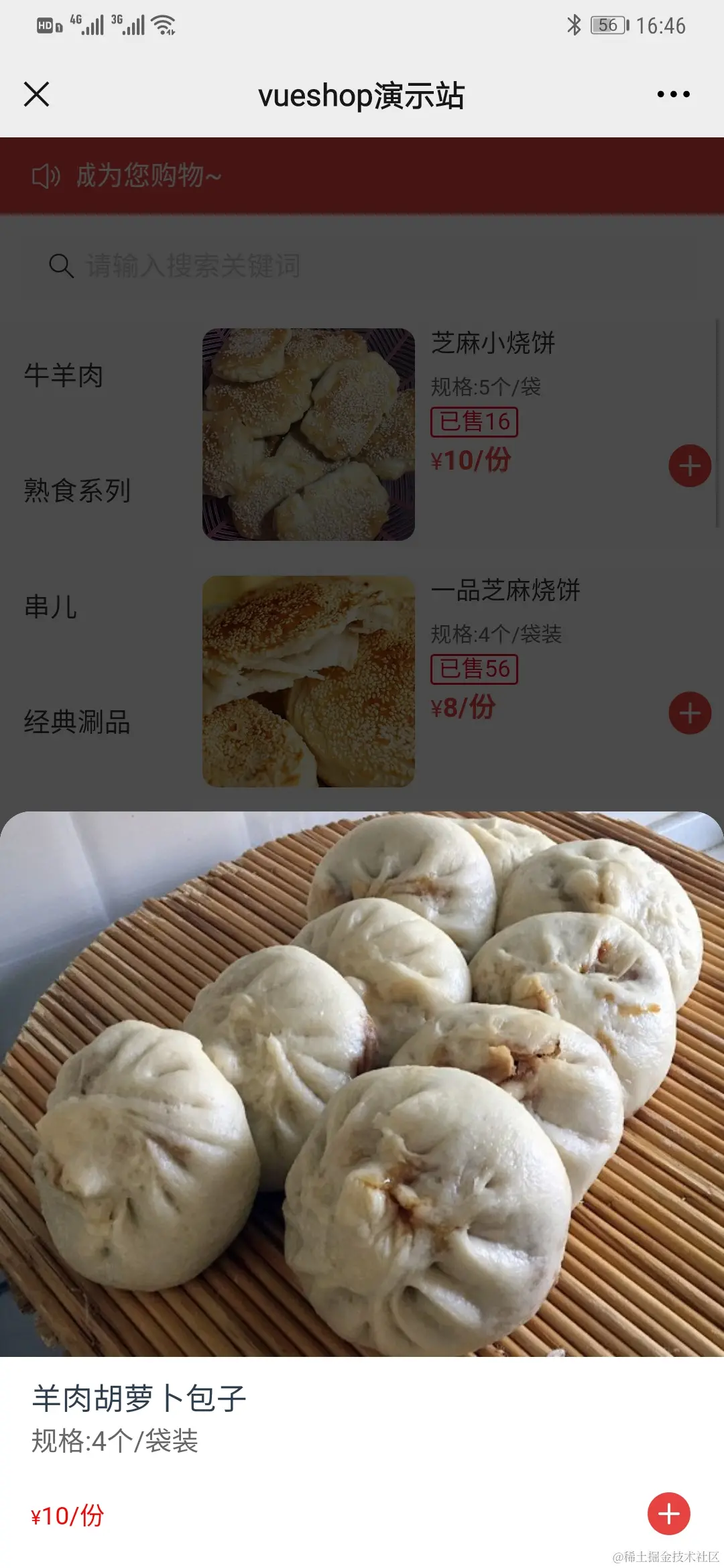Open the 芝麻小烧饼 product image
Screen dimensions: 724x1568
click(x=308, y=434)
